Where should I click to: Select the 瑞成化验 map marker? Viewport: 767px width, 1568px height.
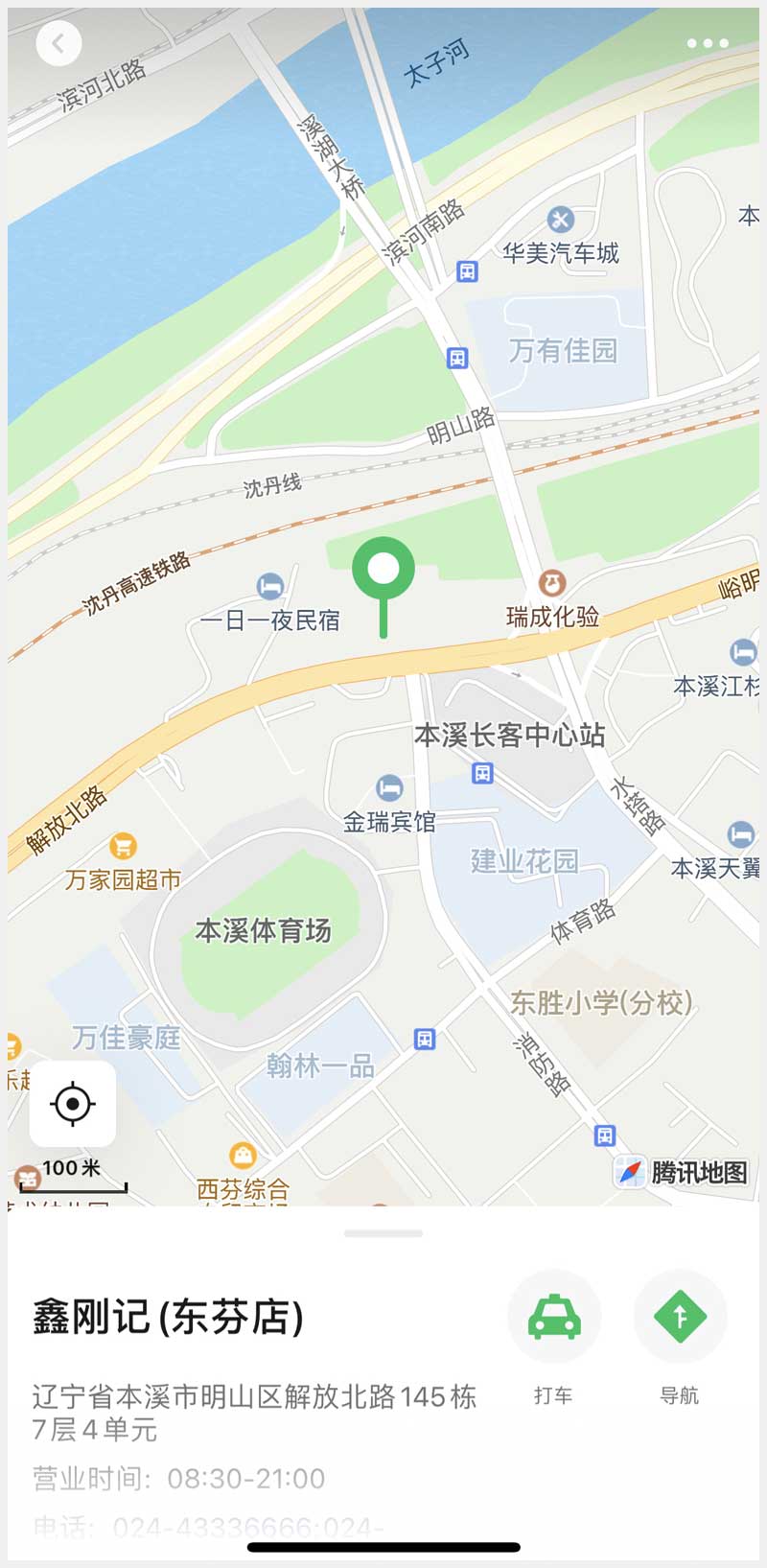click(x=551, y=582)
